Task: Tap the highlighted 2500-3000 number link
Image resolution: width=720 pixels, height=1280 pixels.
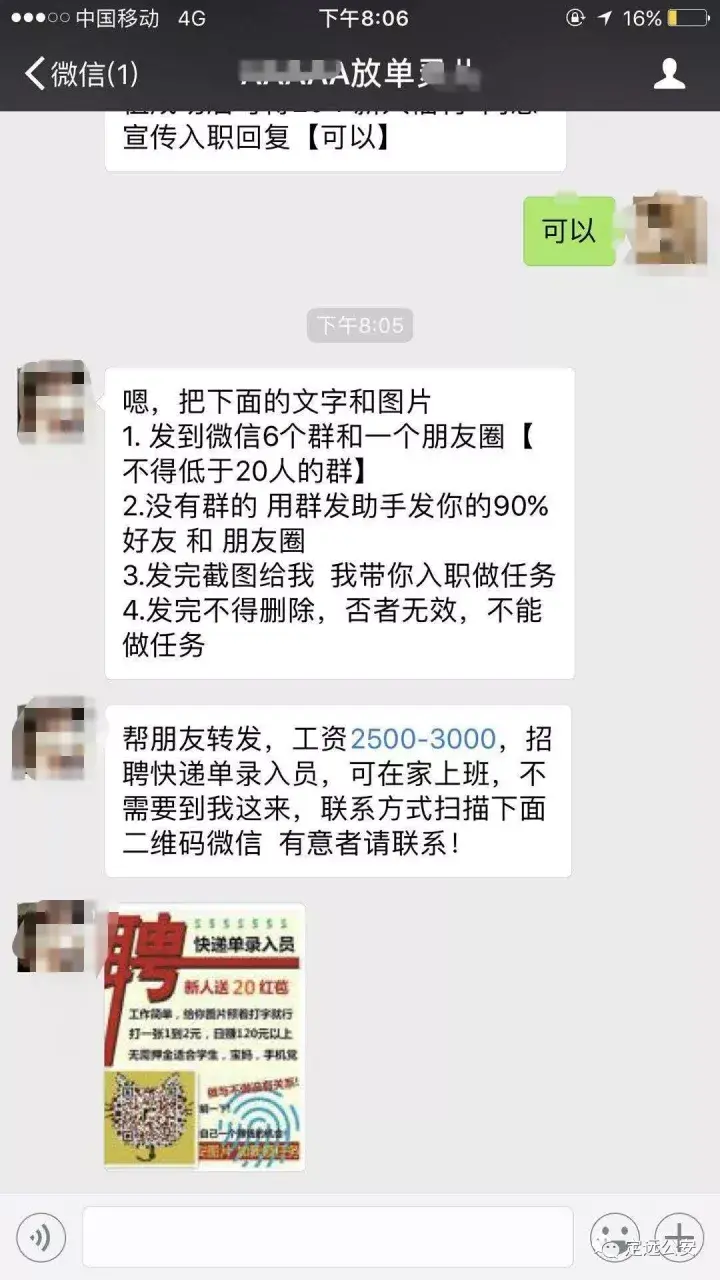Action: (x=423, y=739)
